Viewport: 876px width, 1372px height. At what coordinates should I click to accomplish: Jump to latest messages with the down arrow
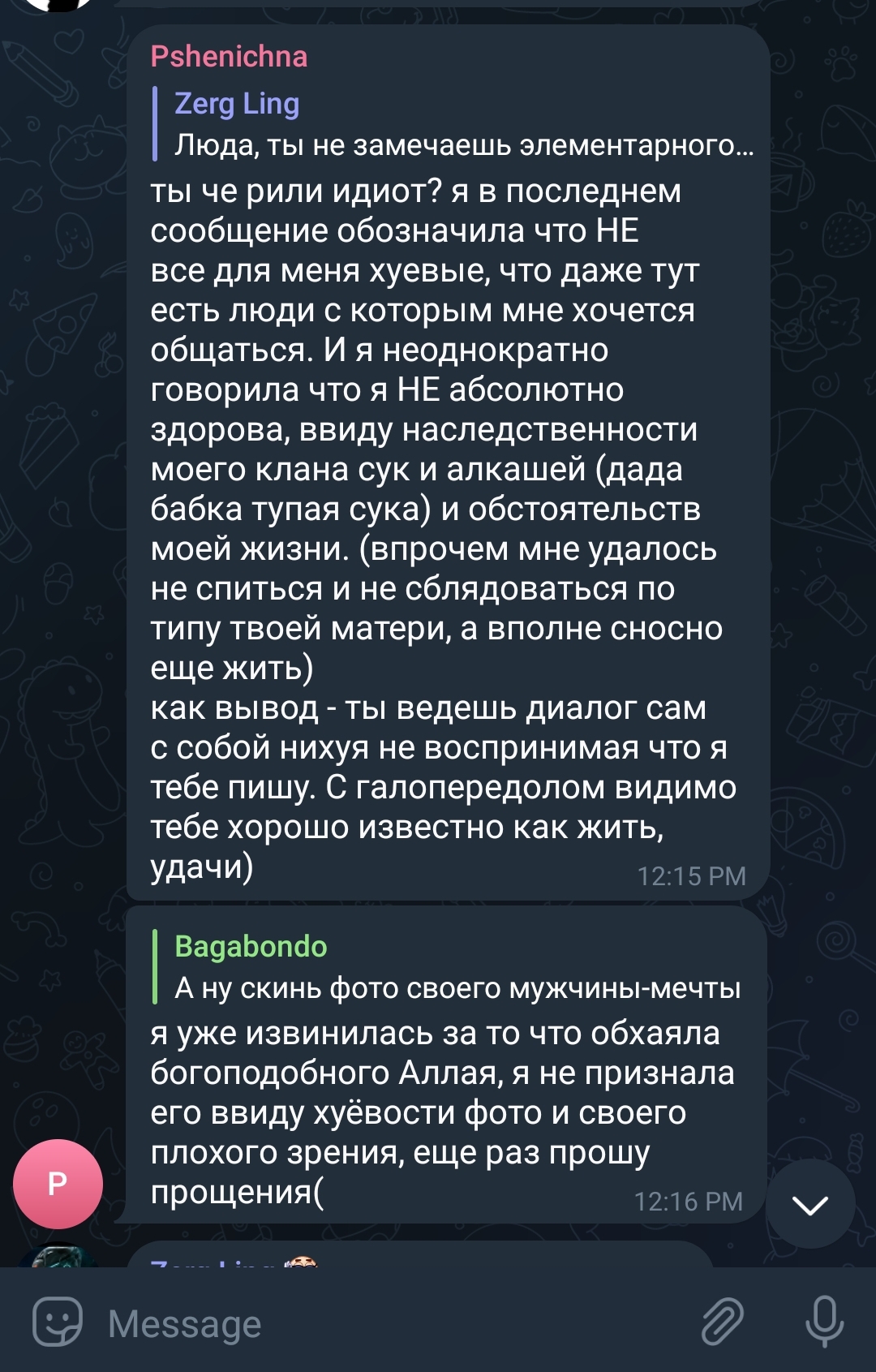(x=809, y=1204)
